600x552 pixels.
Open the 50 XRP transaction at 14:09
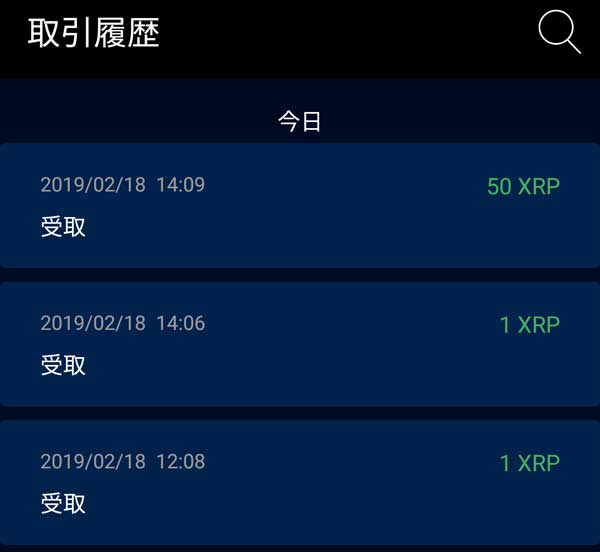point(300,205)
